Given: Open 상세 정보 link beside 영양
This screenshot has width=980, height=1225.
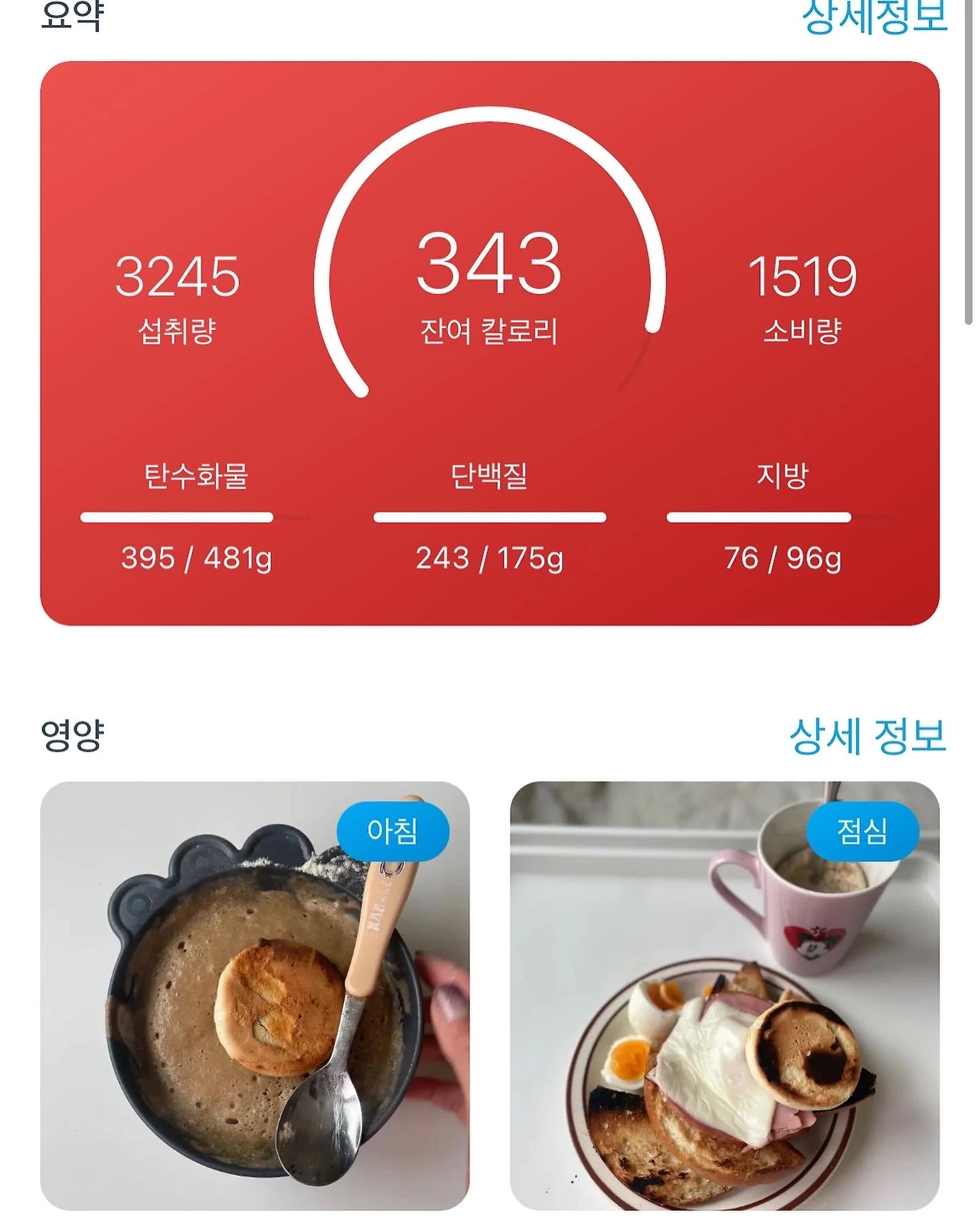Looking at the screenshot, I should pos(867,736).
